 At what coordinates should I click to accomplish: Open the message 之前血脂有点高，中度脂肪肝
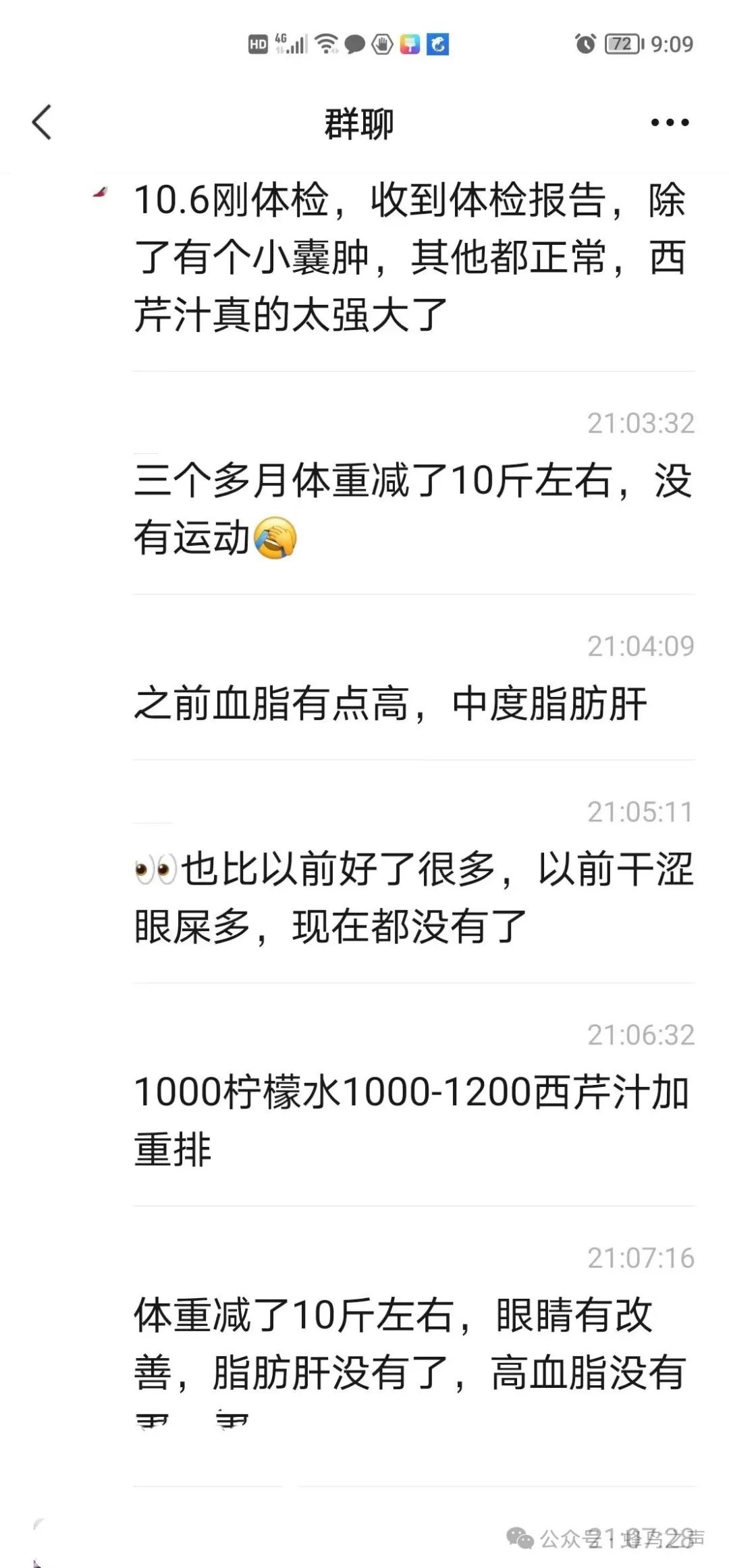point(390,704)
